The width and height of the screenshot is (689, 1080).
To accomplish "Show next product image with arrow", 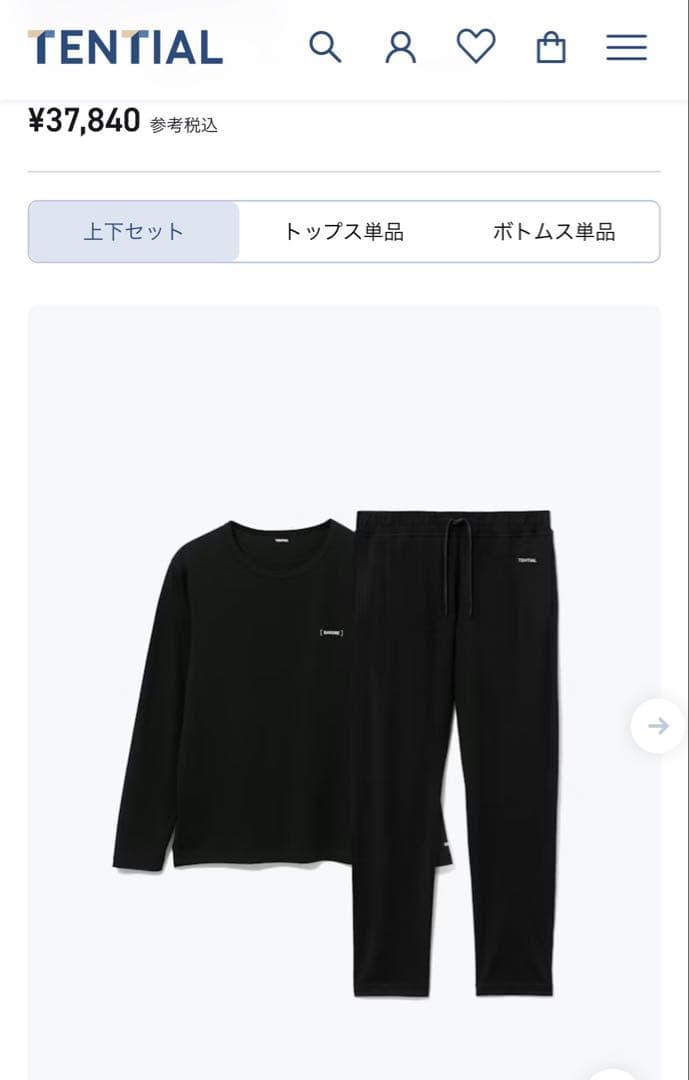I will 657,726.
